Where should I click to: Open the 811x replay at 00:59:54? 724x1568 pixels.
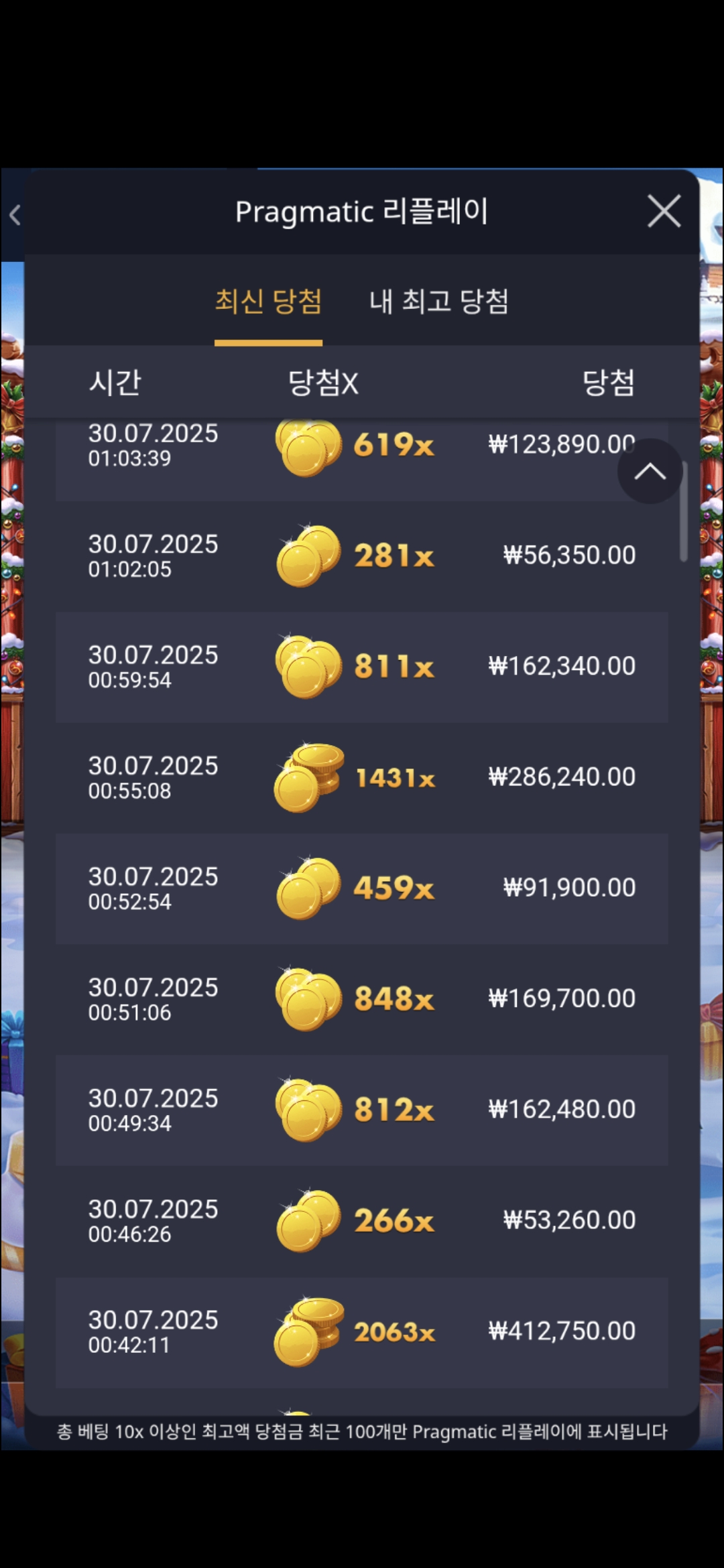click(362, 667)
